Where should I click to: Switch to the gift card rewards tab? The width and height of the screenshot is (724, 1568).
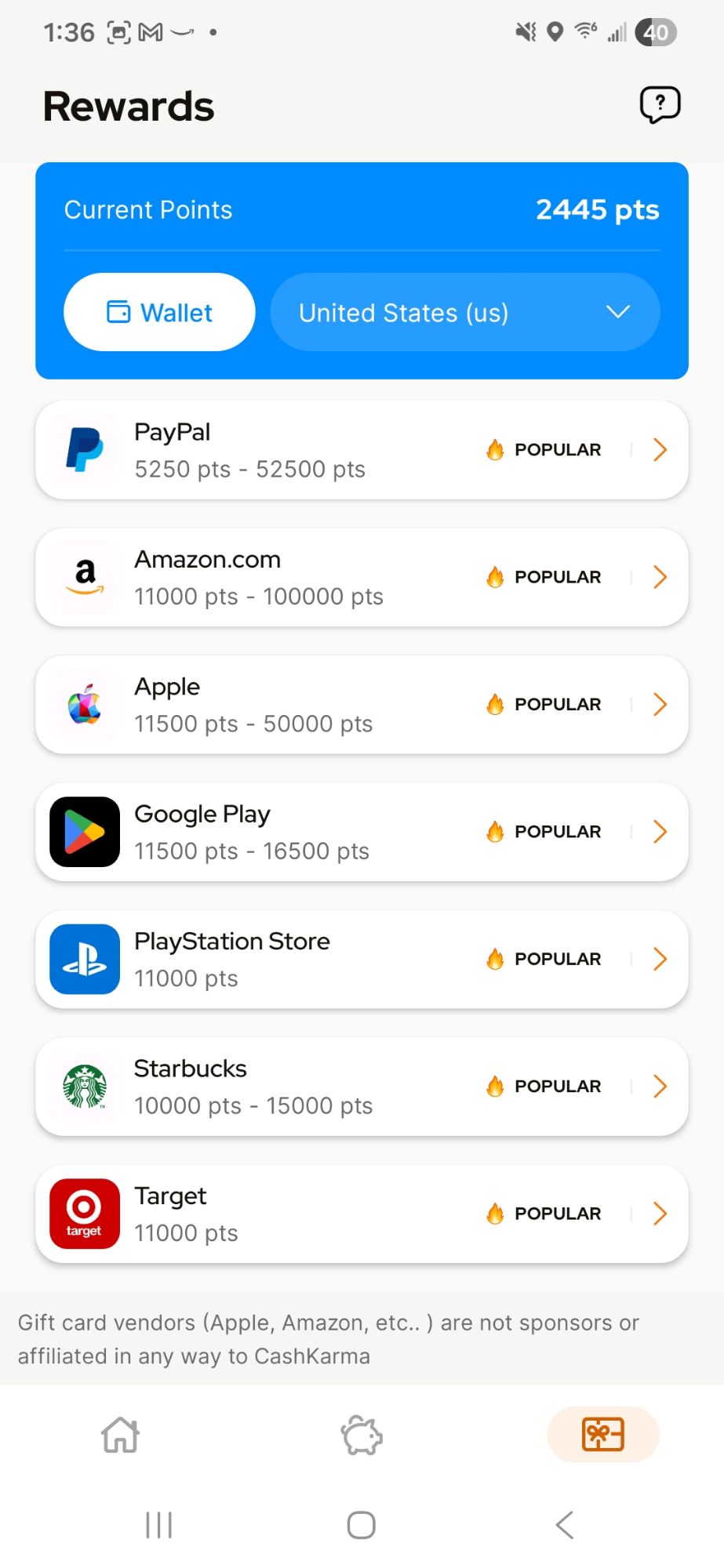pos(602,1434)
